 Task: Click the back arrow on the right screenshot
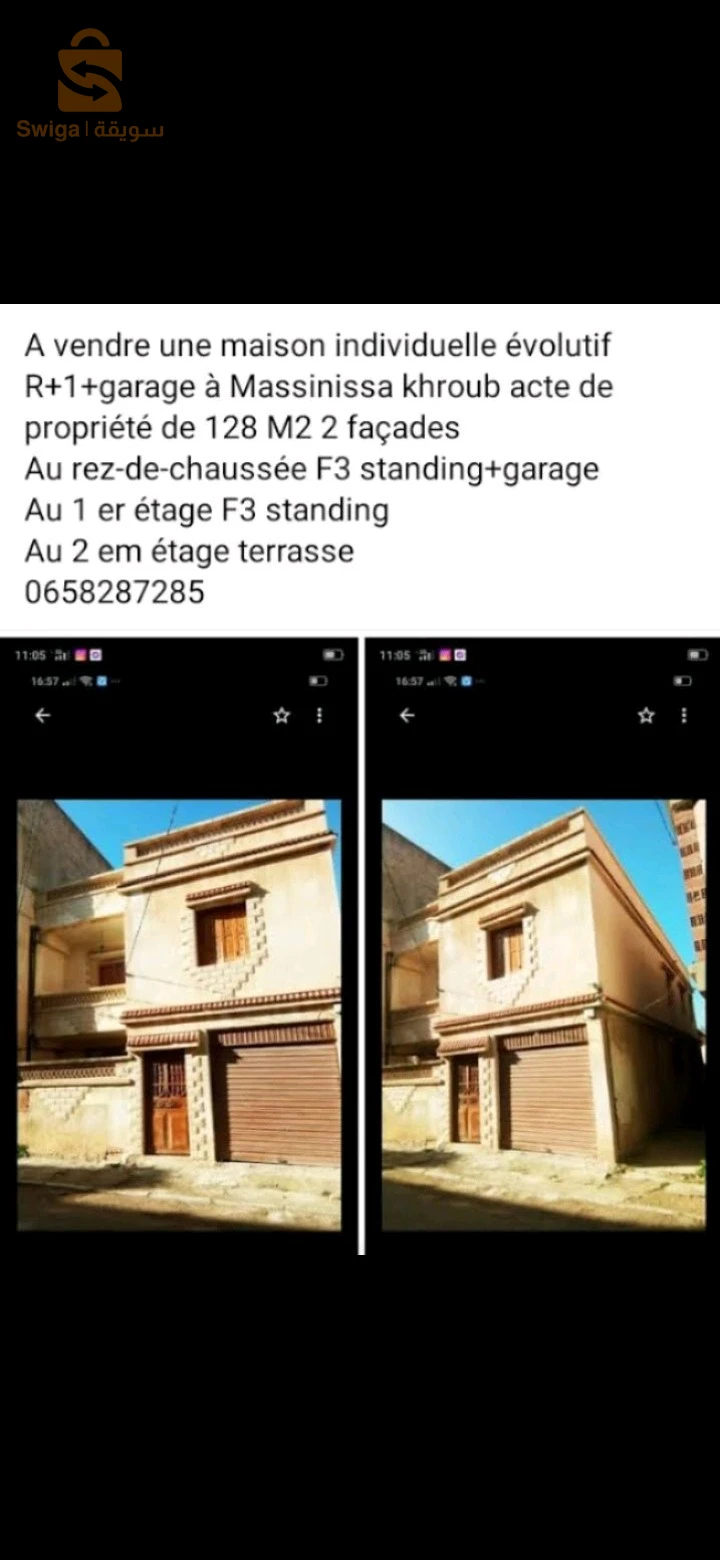tap(406, 716)
